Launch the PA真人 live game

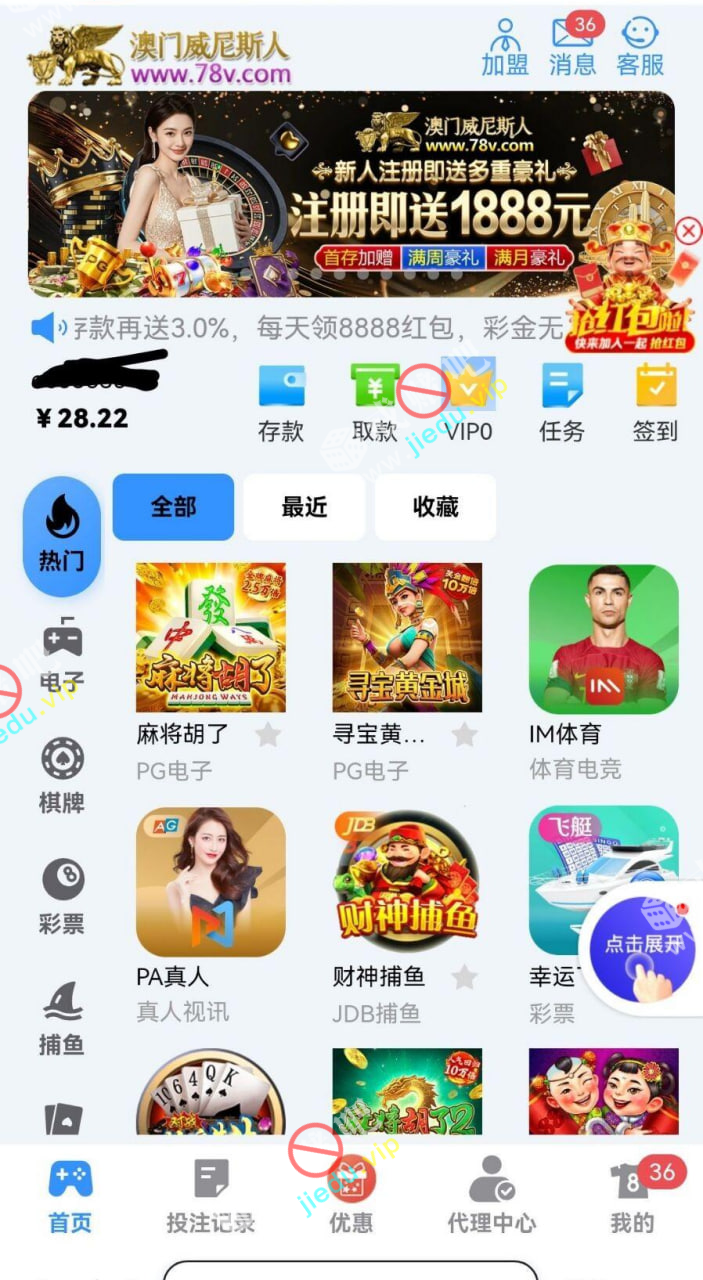[211, 882]
